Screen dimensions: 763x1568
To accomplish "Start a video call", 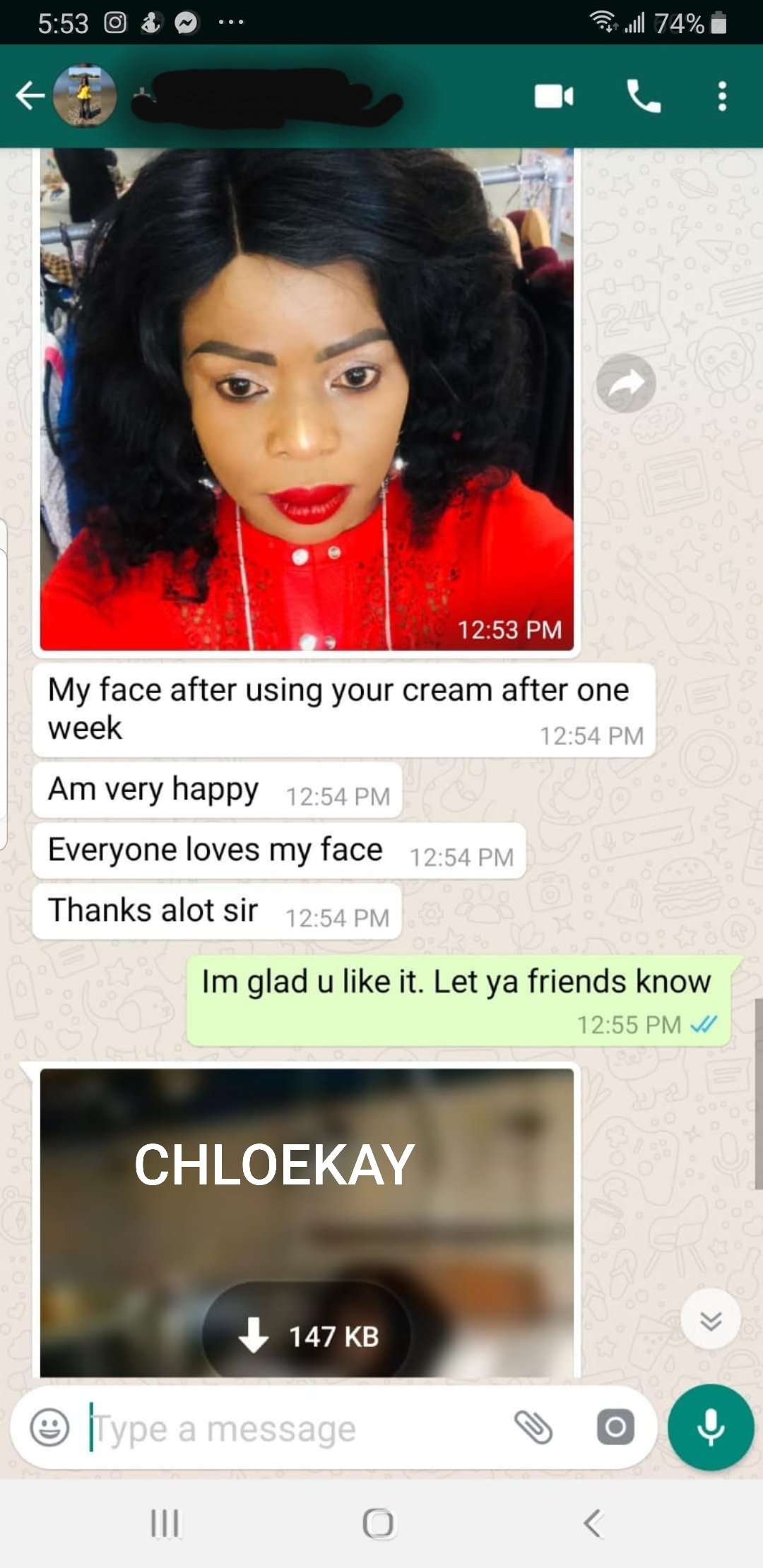I will point(554,96).
